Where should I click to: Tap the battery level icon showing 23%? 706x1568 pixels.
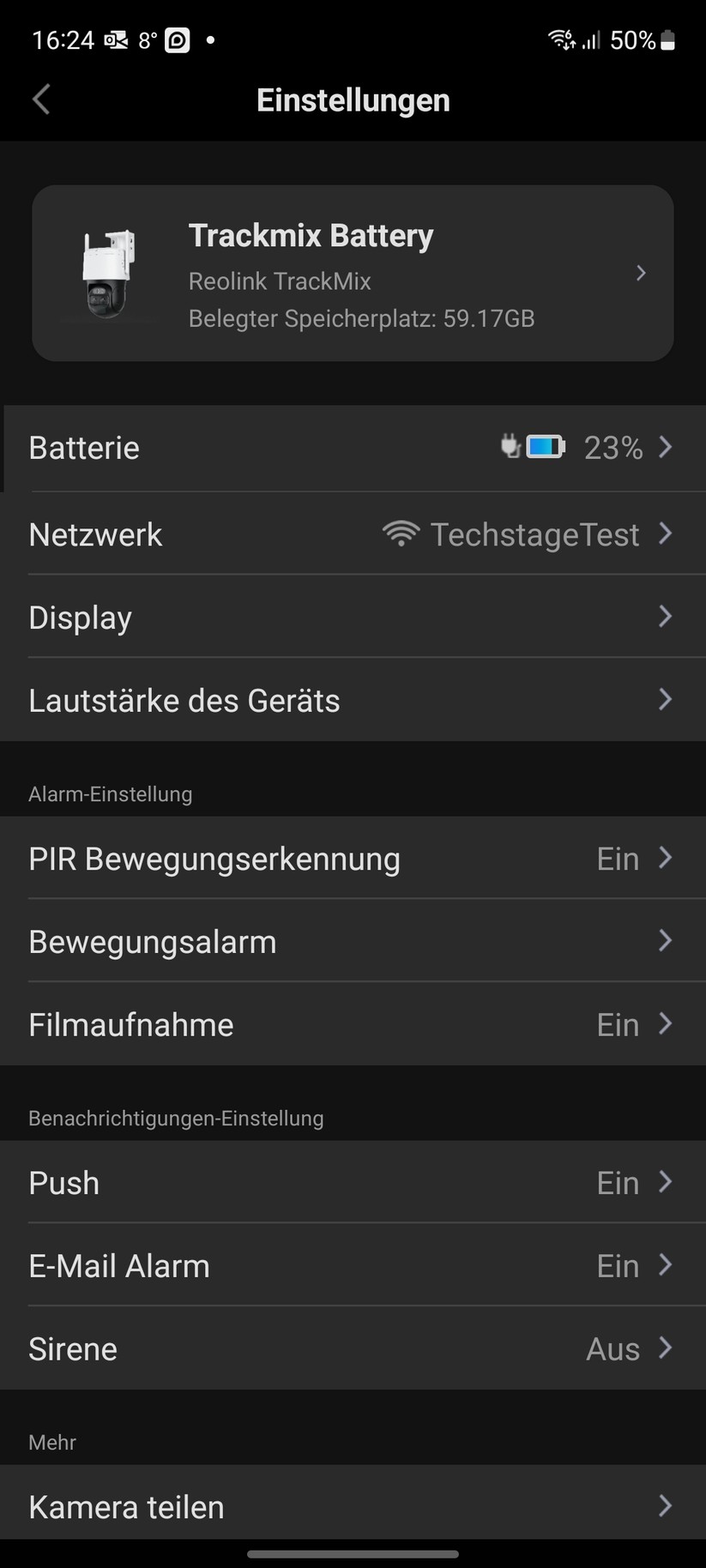pos(544,447)
